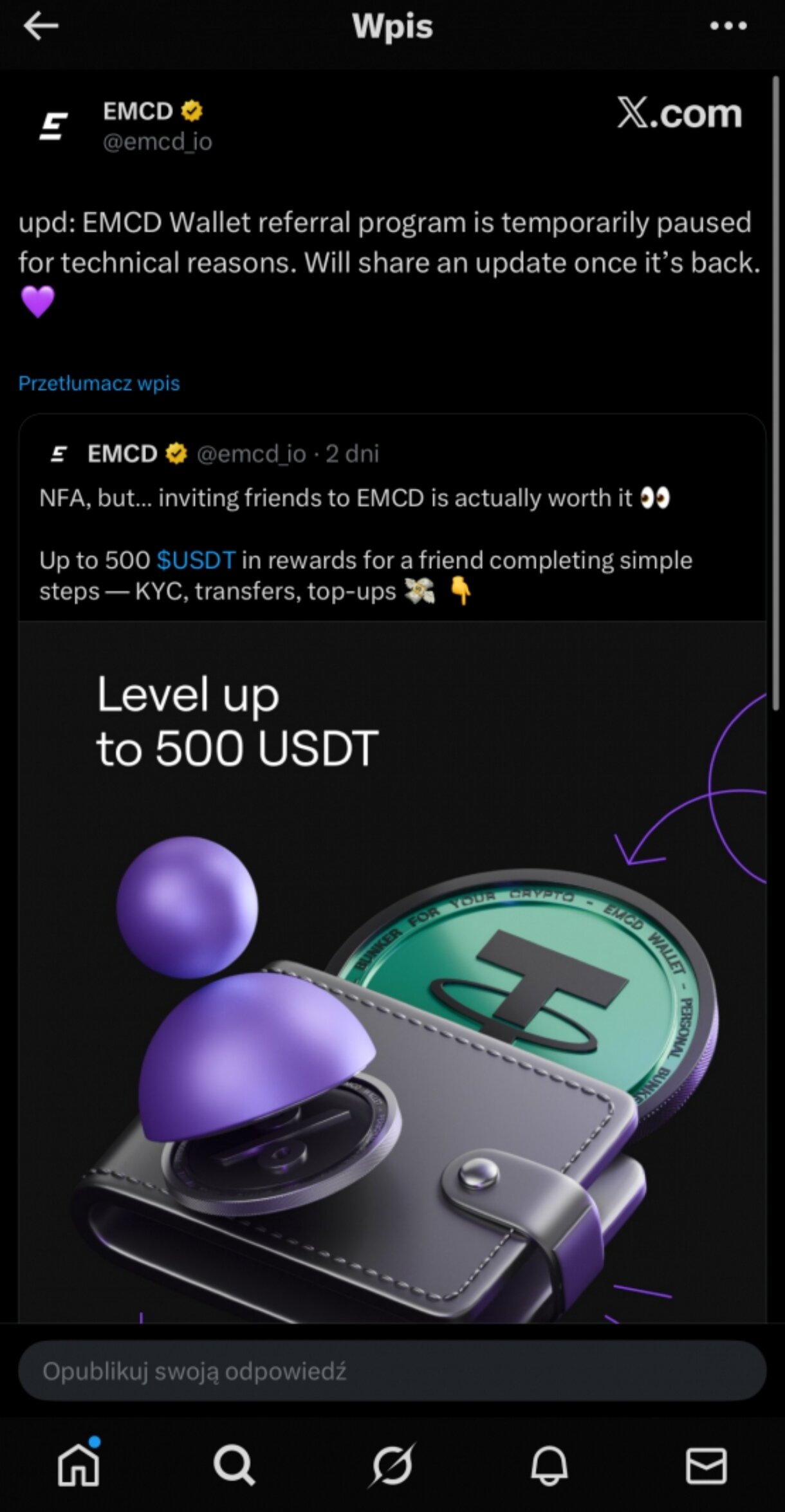Open the $USDT cashtag link

(196, 560)
